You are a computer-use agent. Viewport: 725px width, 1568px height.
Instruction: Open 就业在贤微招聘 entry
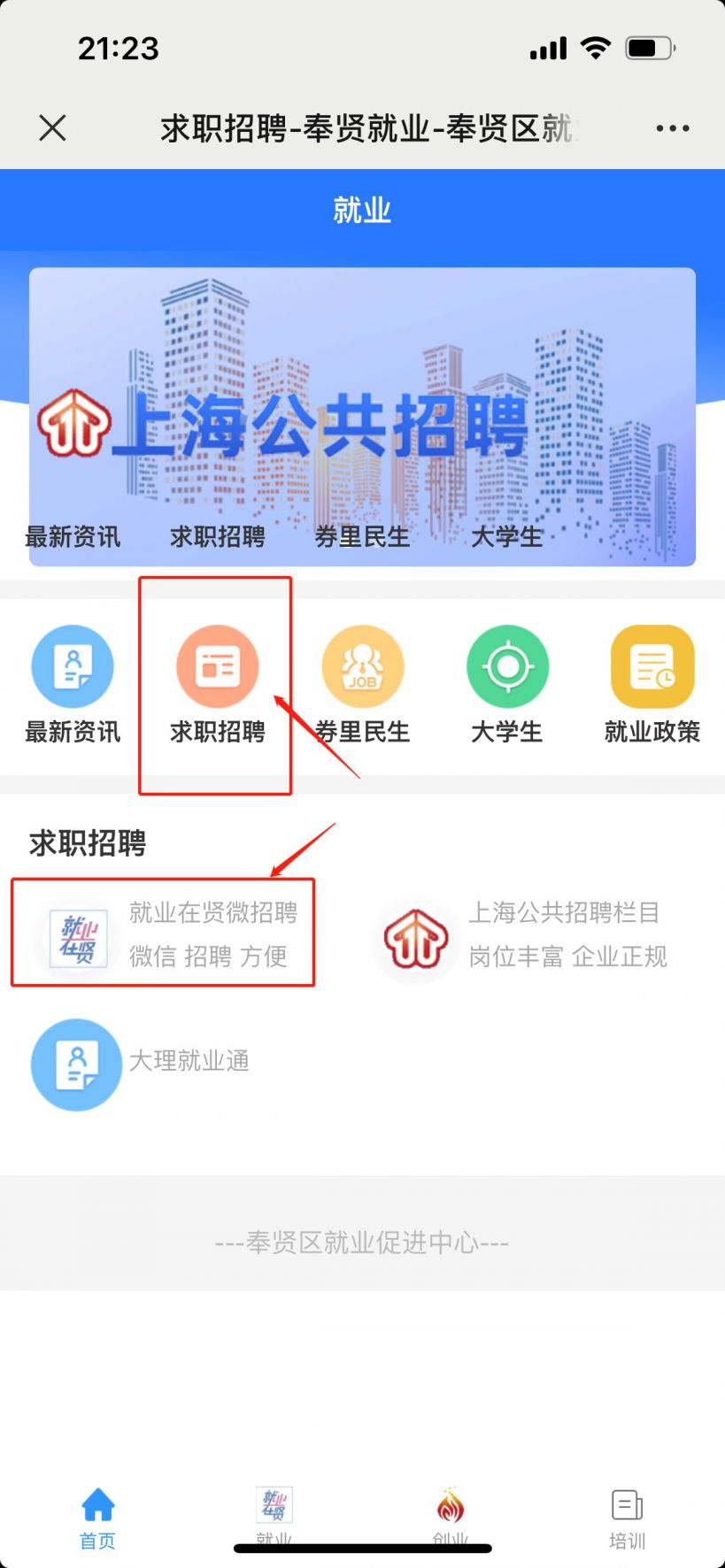coord(164,934)
